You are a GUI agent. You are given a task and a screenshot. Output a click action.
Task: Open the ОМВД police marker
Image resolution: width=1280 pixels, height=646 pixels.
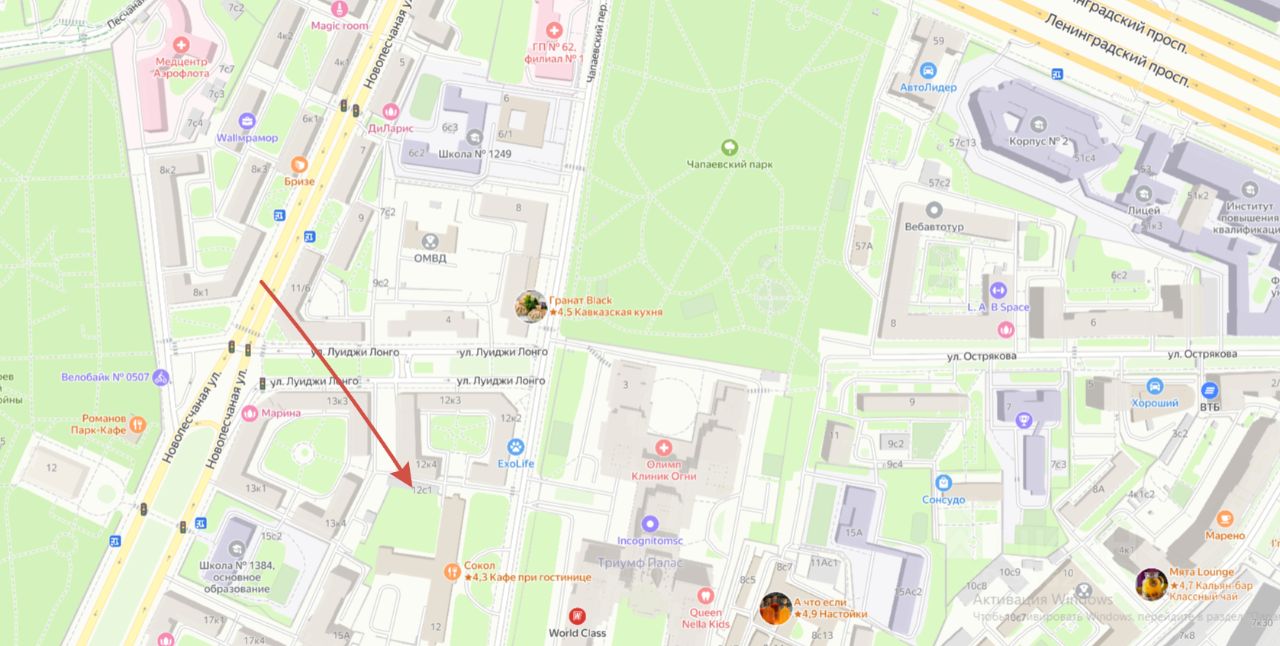coord(431,241)
